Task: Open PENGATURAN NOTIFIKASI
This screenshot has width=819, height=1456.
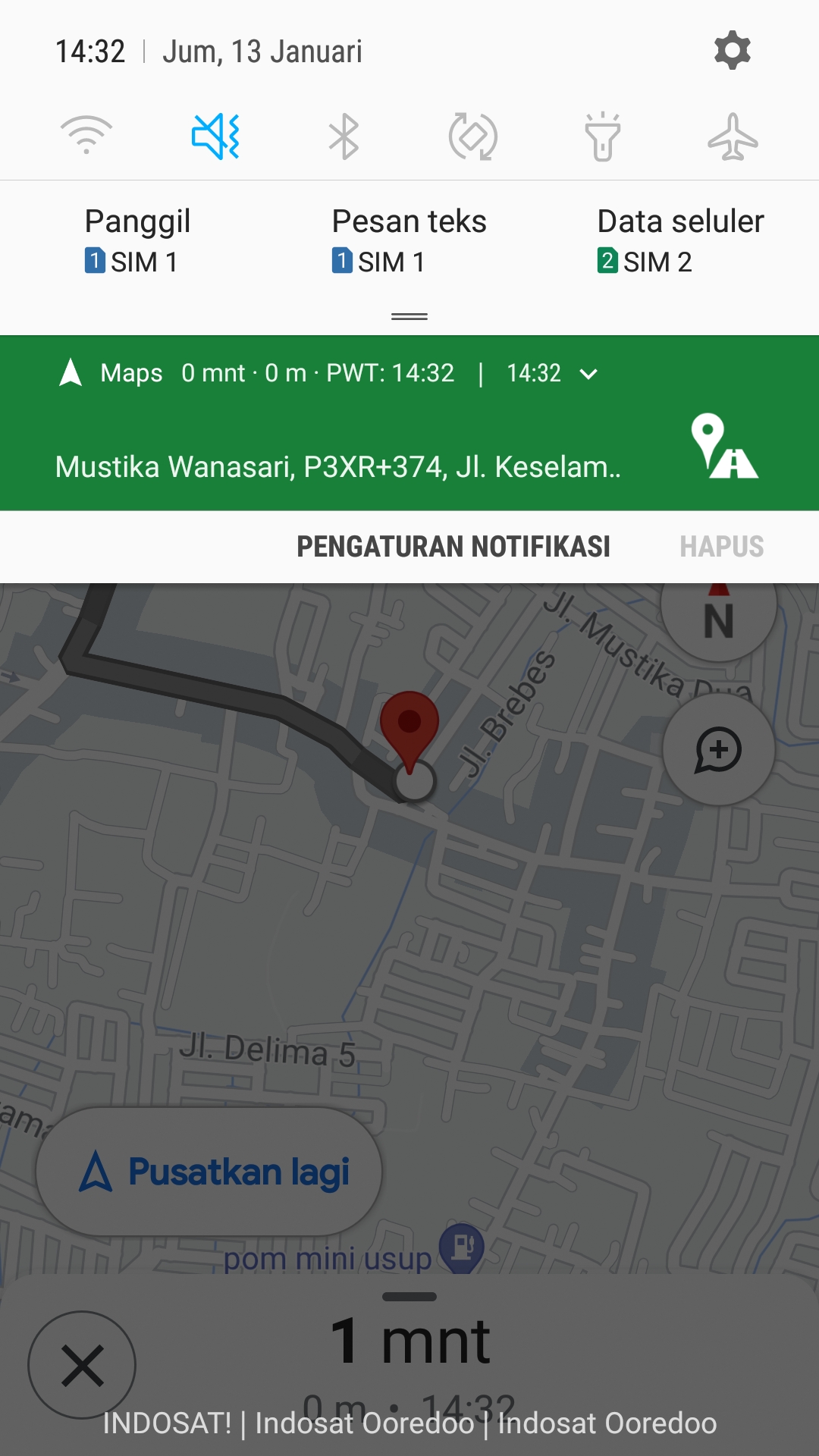Action: (x=453, y=547)
